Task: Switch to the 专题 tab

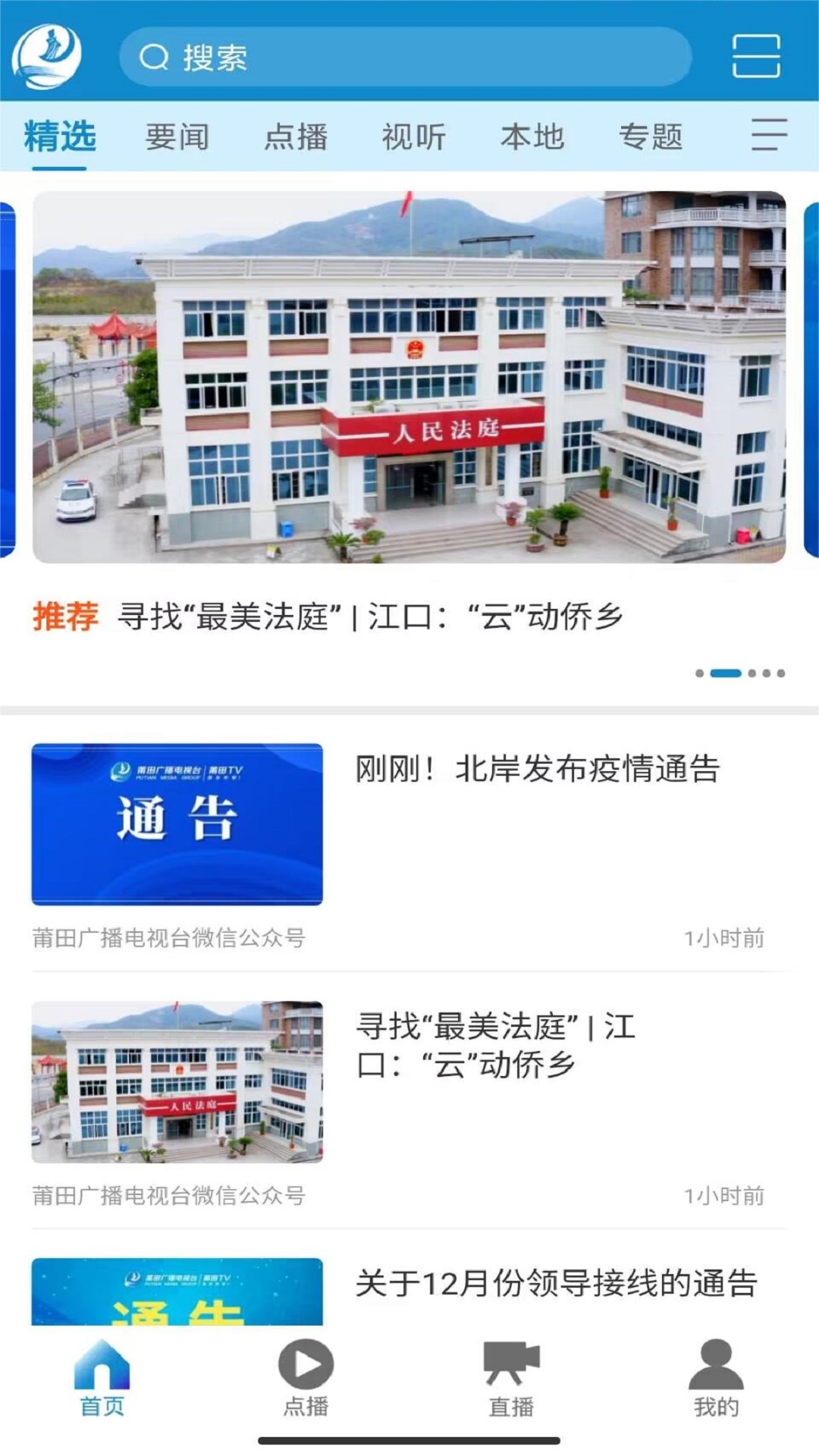Action: [x=652, y=136]
